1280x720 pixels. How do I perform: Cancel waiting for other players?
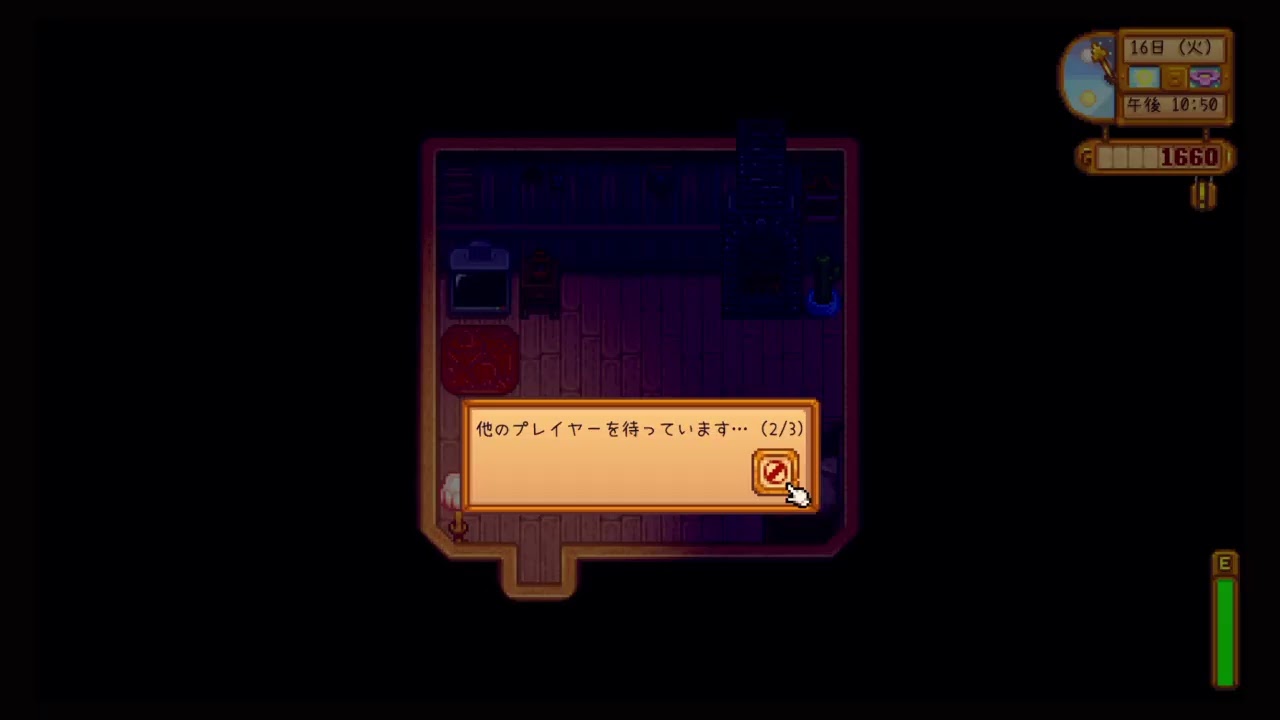(x=774, y=472)
